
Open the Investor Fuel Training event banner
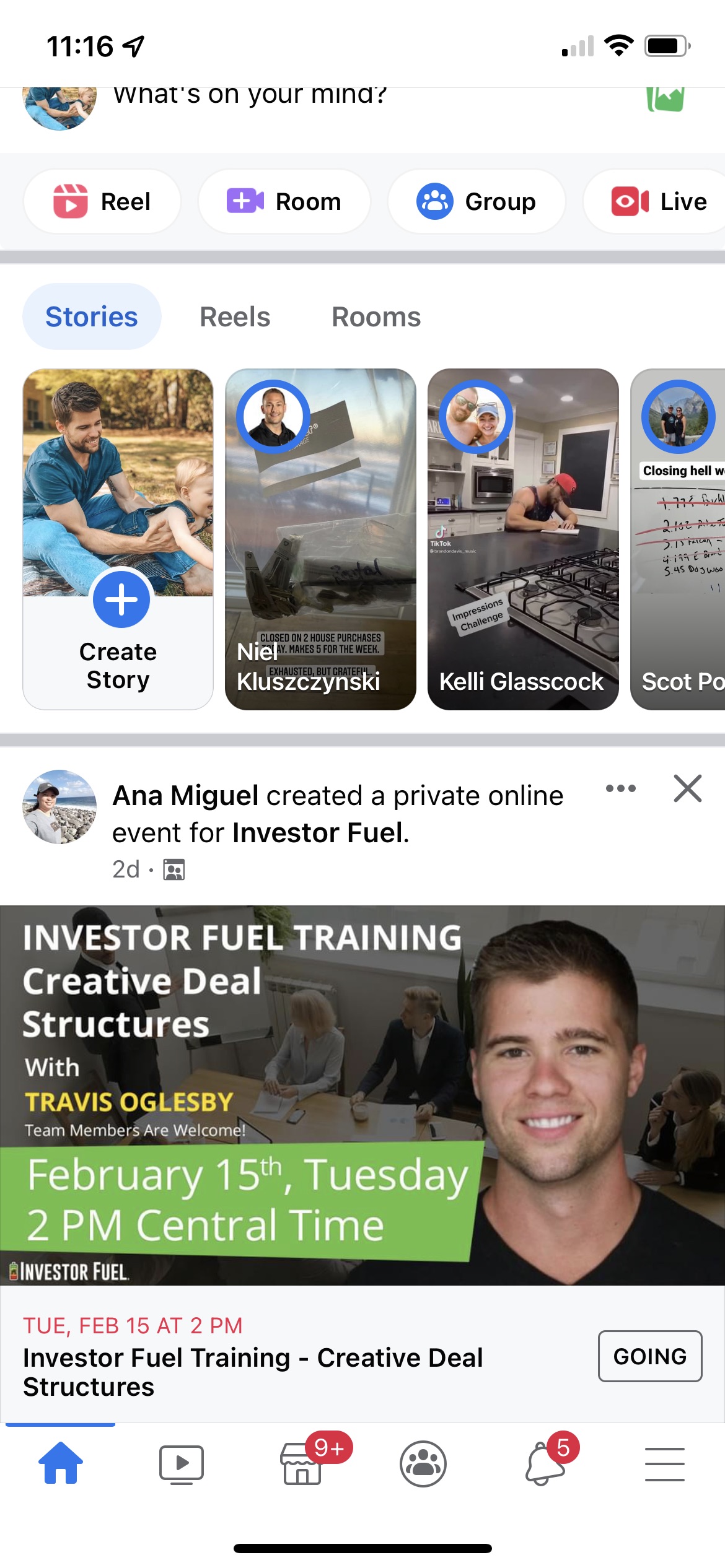pyautogui.click(x=362, y=1095)
